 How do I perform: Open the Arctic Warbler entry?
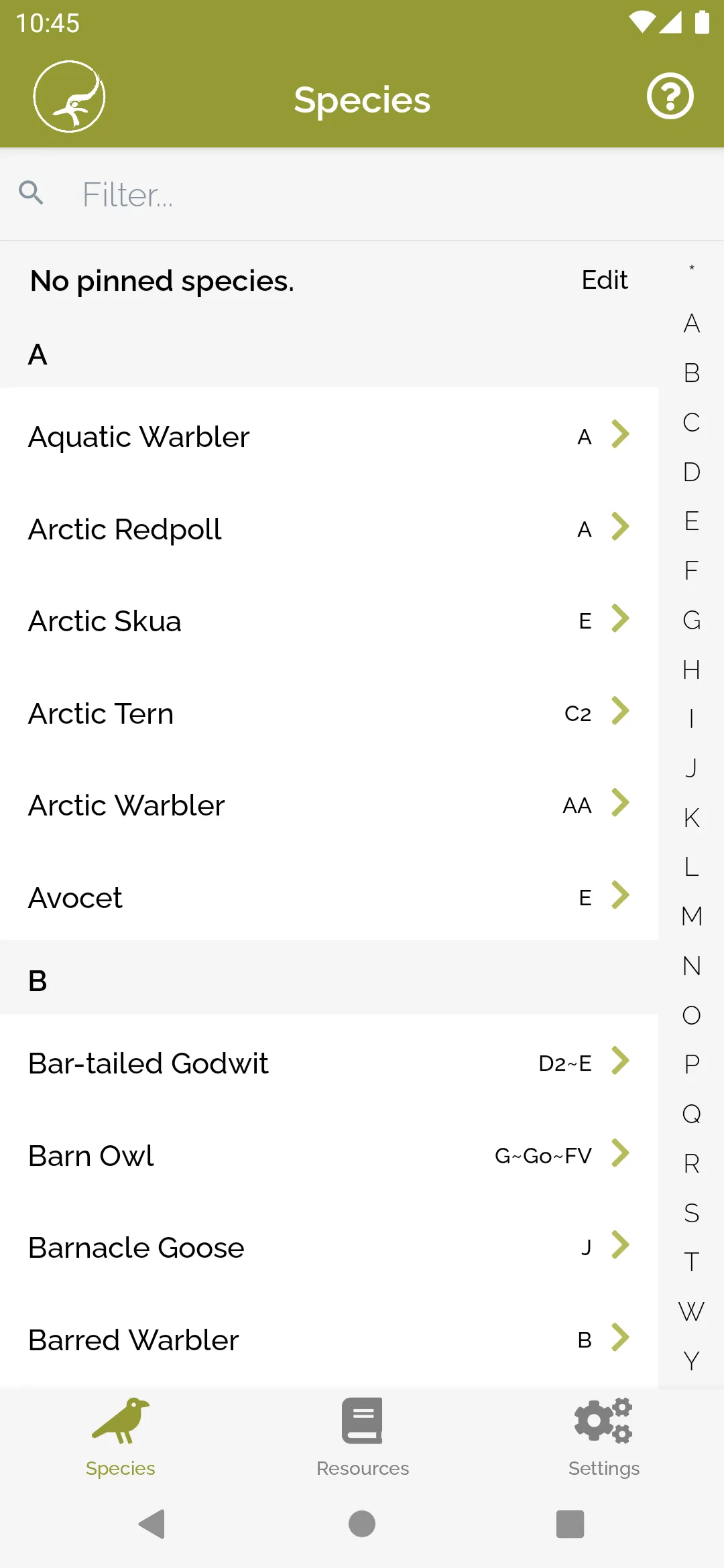coord(329,805)
